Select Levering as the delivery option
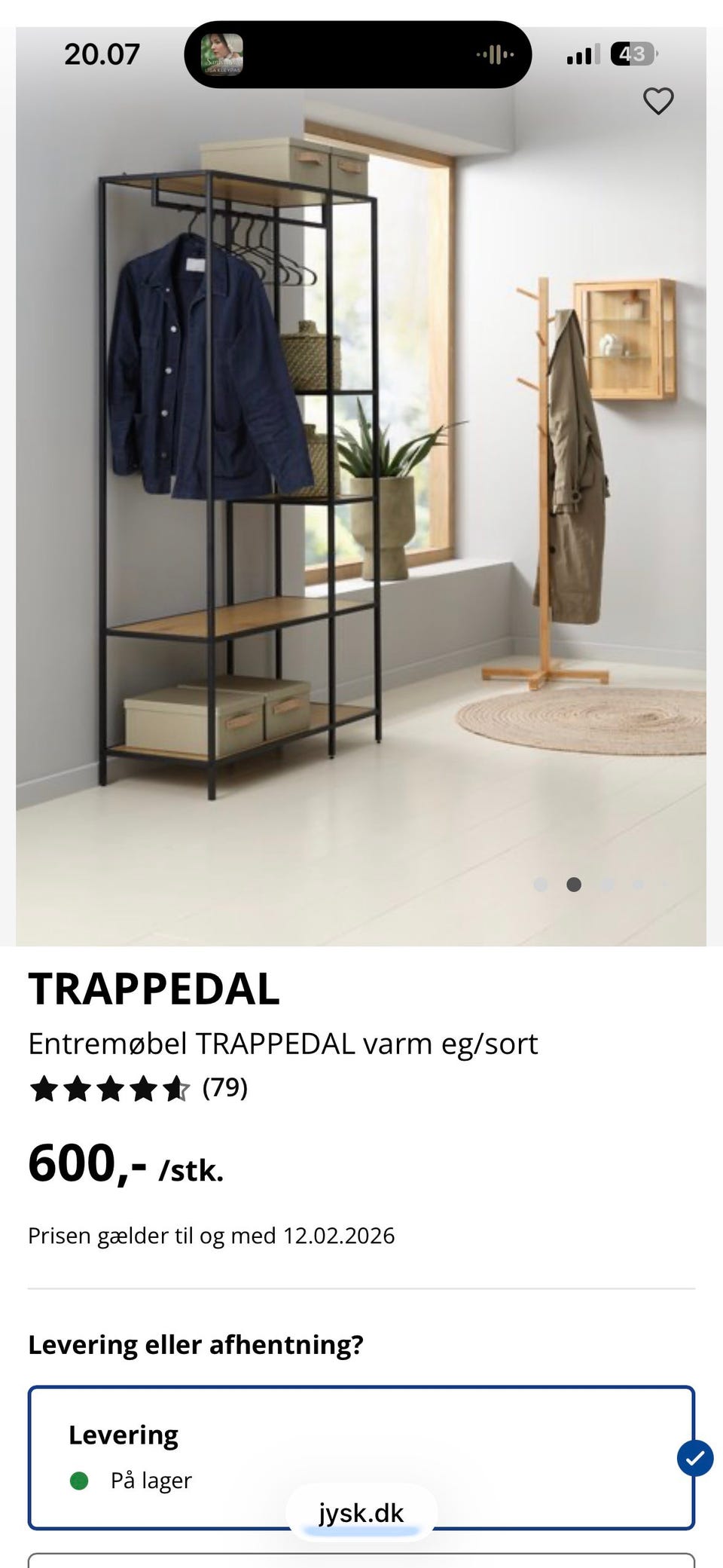This screenshot has height=1568, width=723. click(x=361, y=1456)
